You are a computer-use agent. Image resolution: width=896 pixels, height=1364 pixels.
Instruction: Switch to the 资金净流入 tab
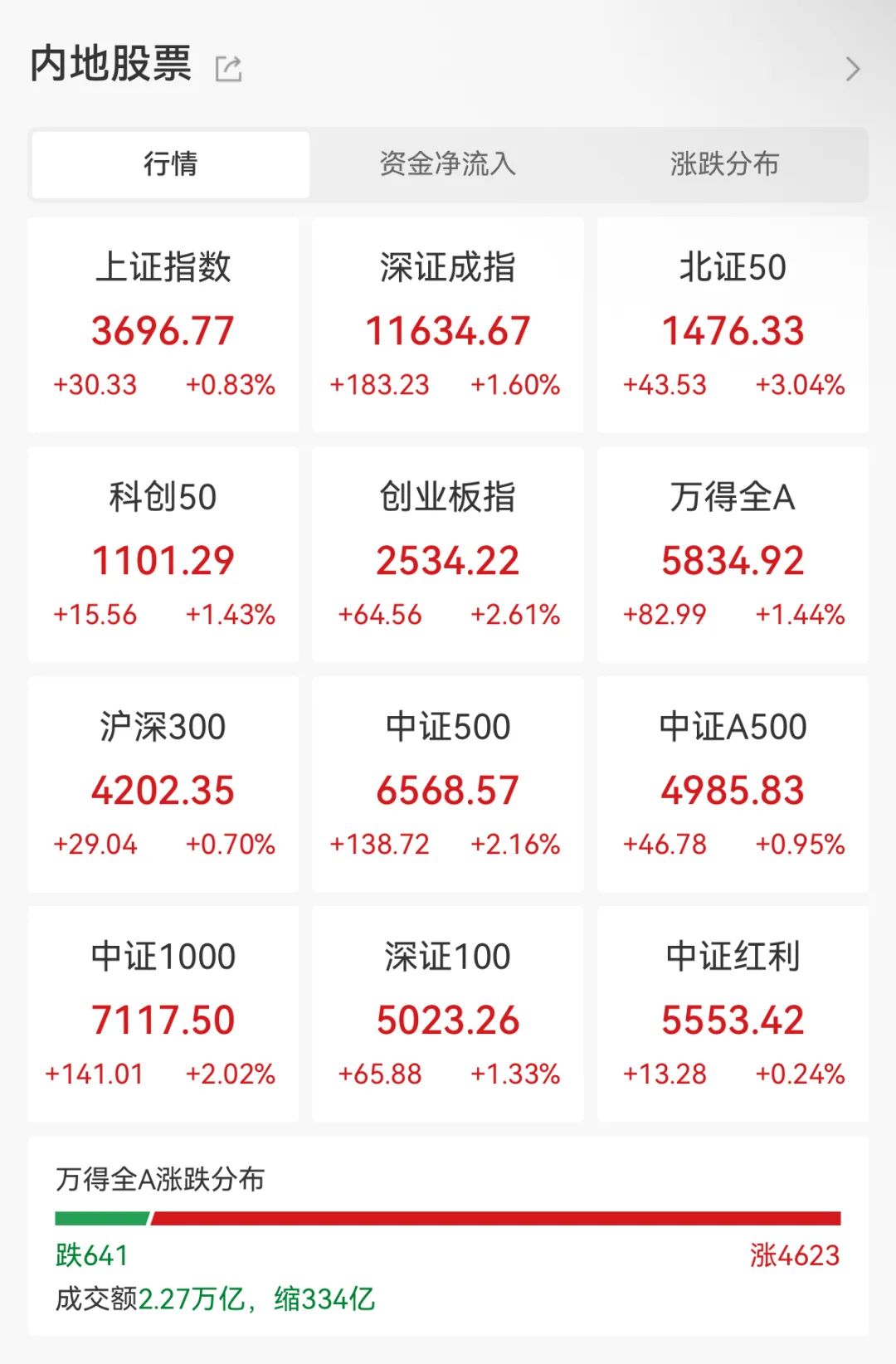pos(448,164)
